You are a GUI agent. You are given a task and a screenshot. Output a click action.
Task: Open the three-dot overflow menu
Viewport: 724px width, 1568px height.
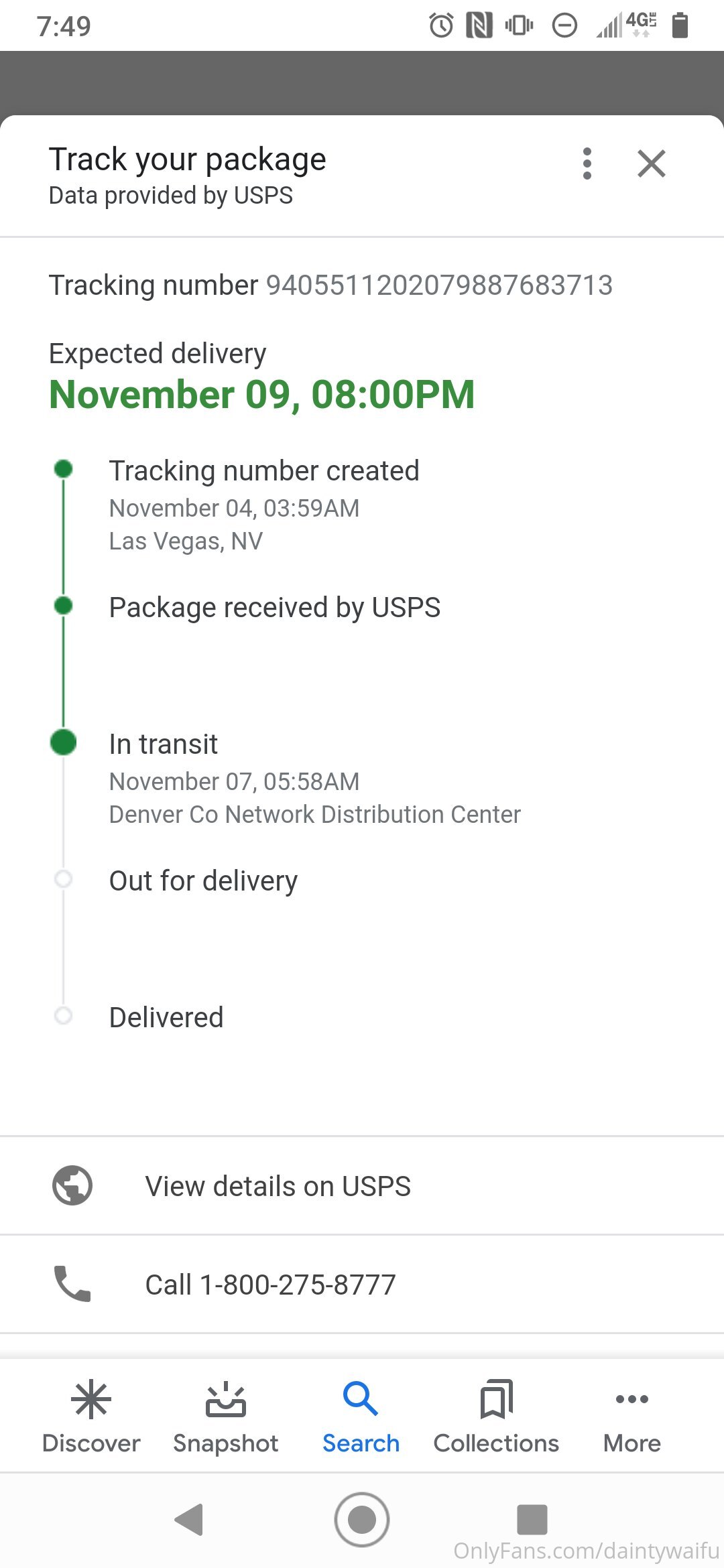[x=587, y=164]
